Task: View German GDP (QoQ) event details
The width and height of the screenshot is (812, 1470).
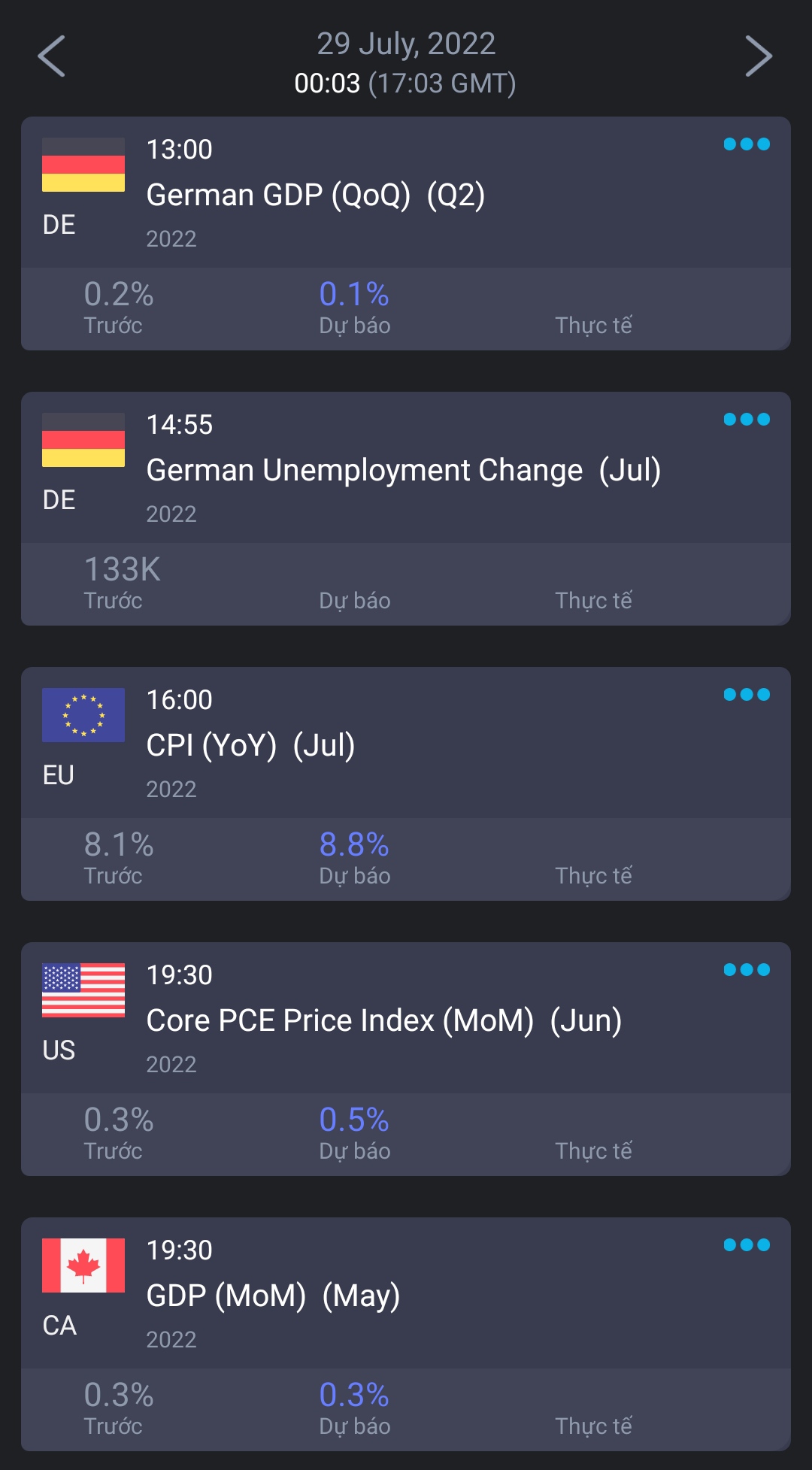Action: coord(316,195)
